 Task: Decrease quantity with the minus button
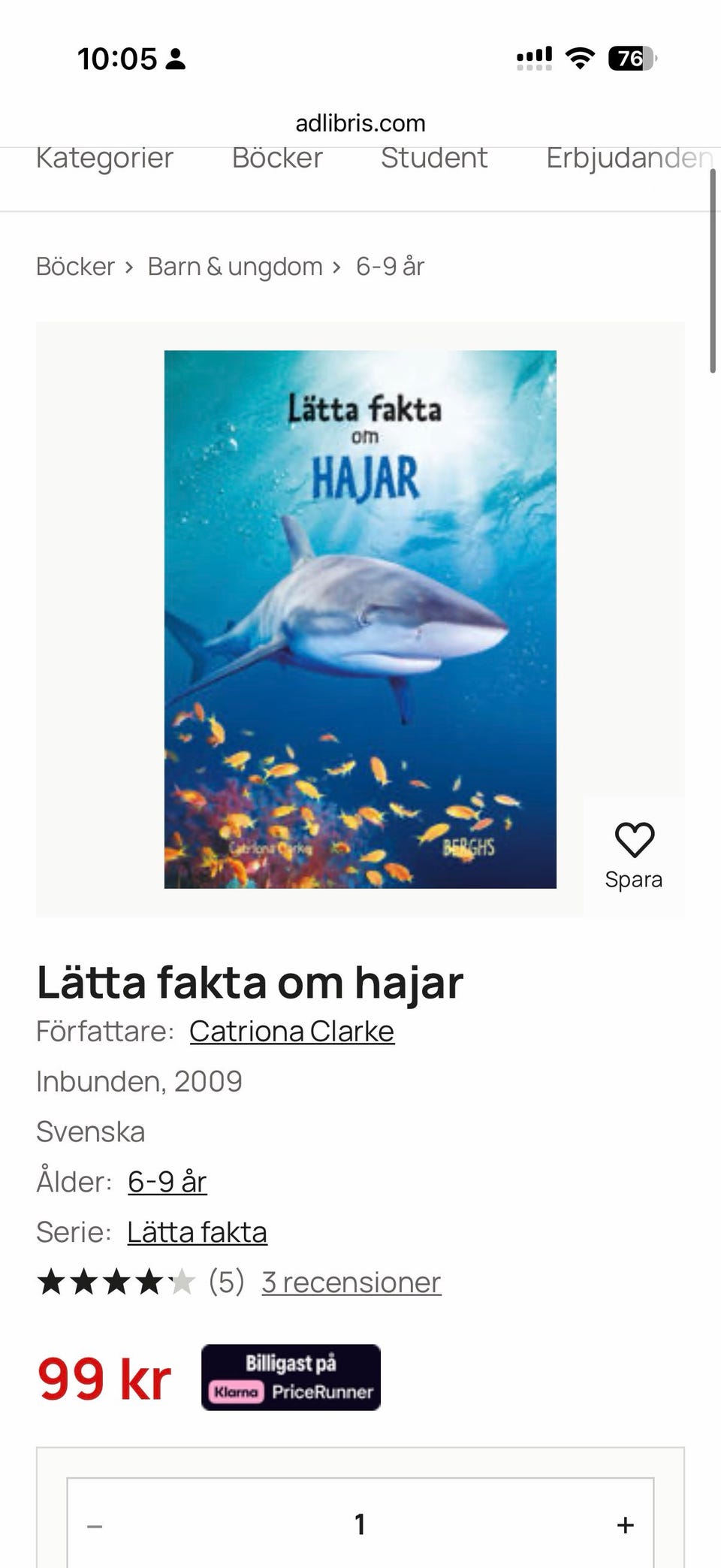[95, 1526]
